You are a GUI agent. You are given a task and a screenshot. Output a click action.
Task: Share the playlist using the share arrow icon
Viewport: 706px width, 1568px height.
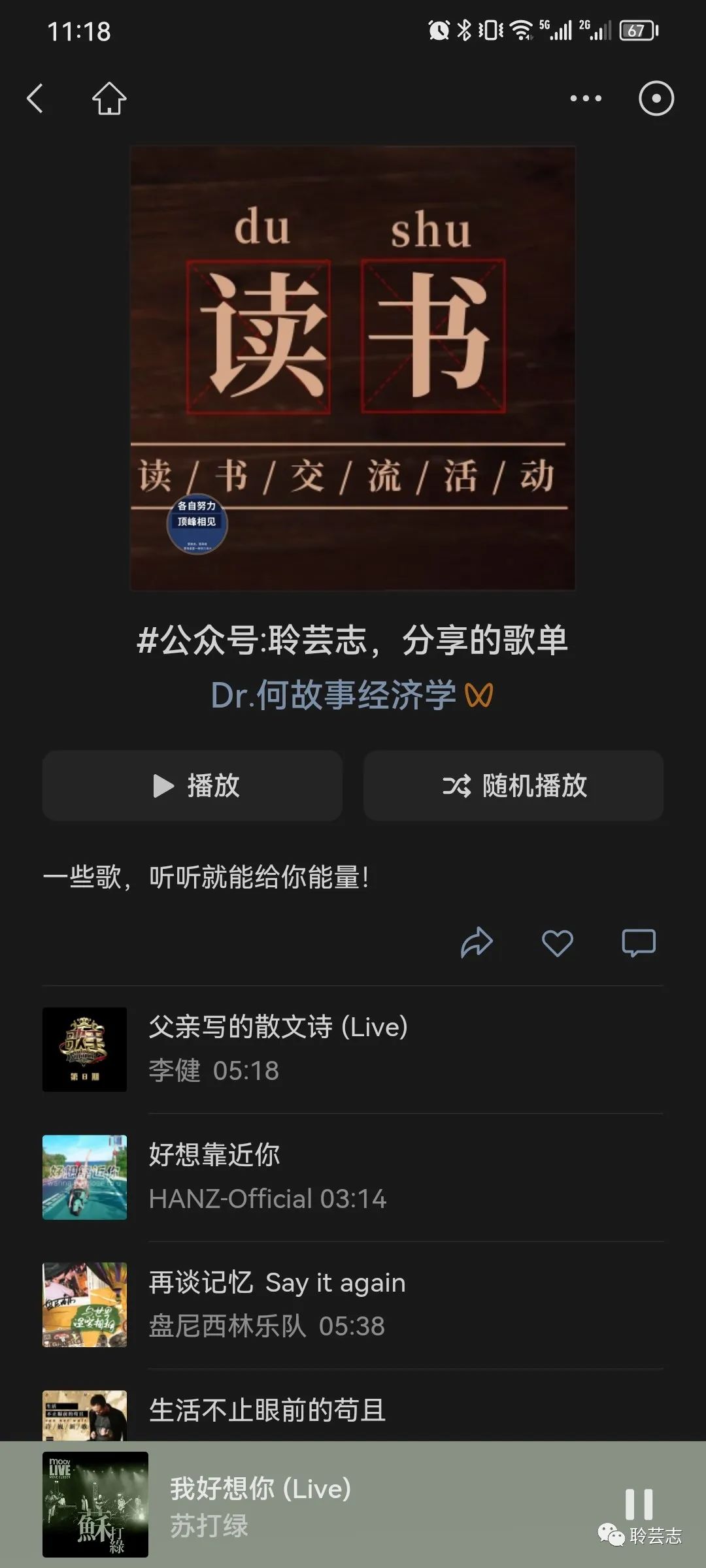pos(477,943)
